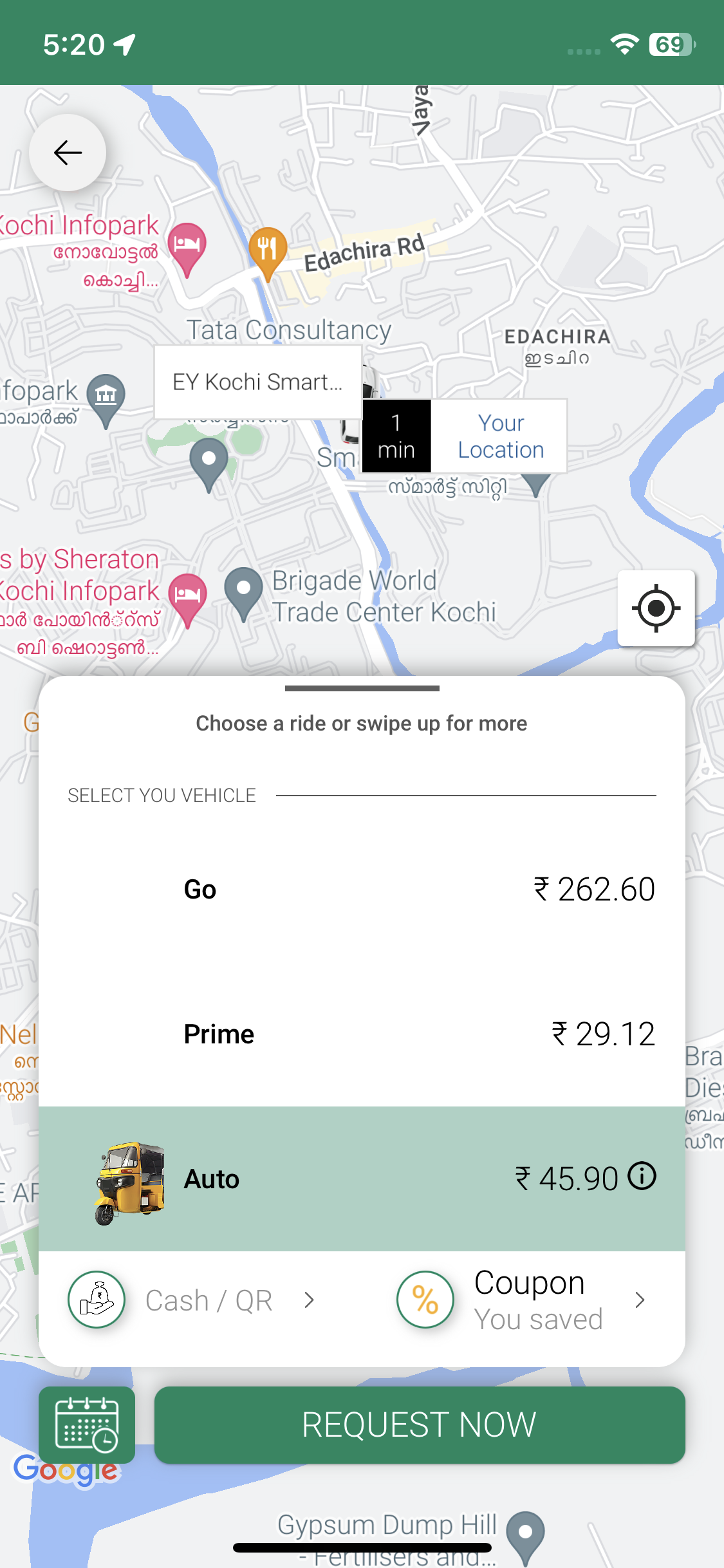Image resolution: width=724 pixels, height=1568 pixels.
Task: Go back using the arrow button
Action: [68, 153]
